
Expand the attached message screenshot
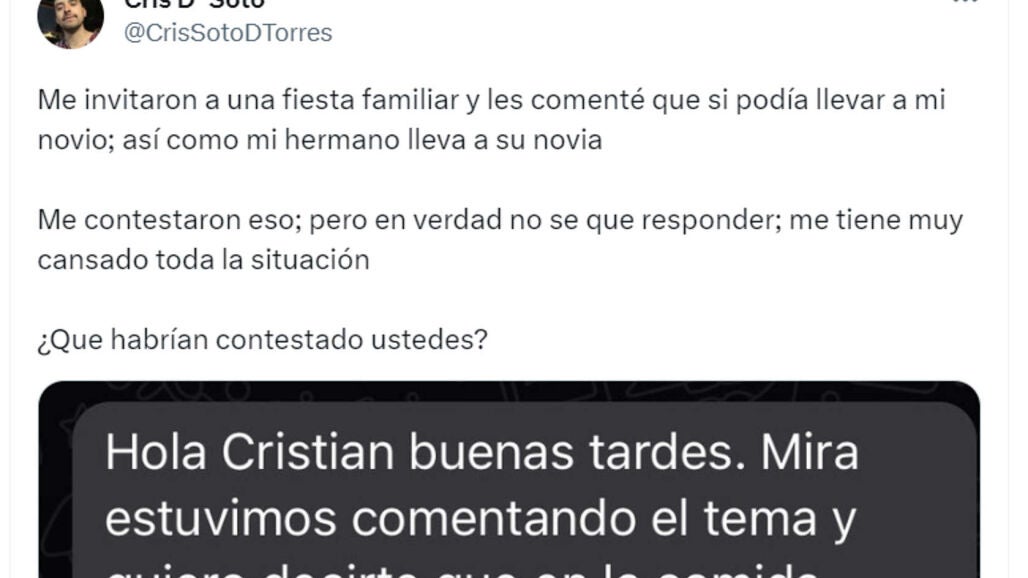[x=509, y=480]
